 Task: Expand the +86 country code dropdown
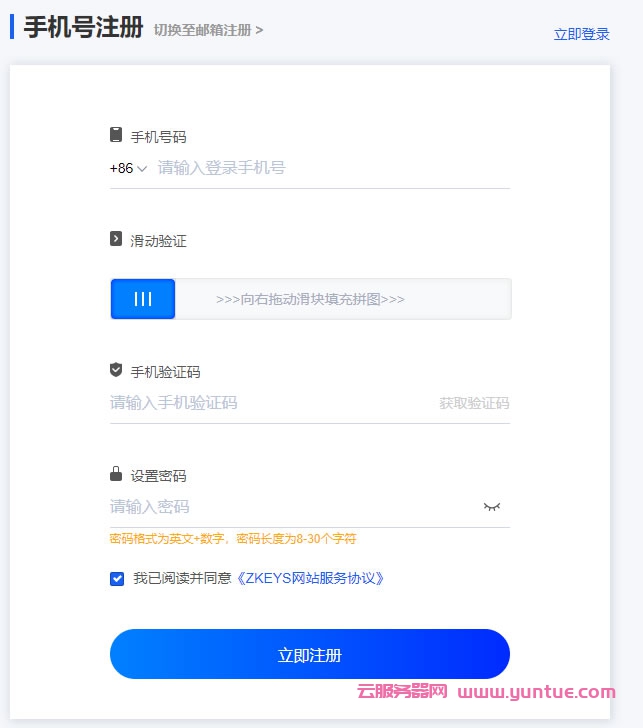pos(128,168)
